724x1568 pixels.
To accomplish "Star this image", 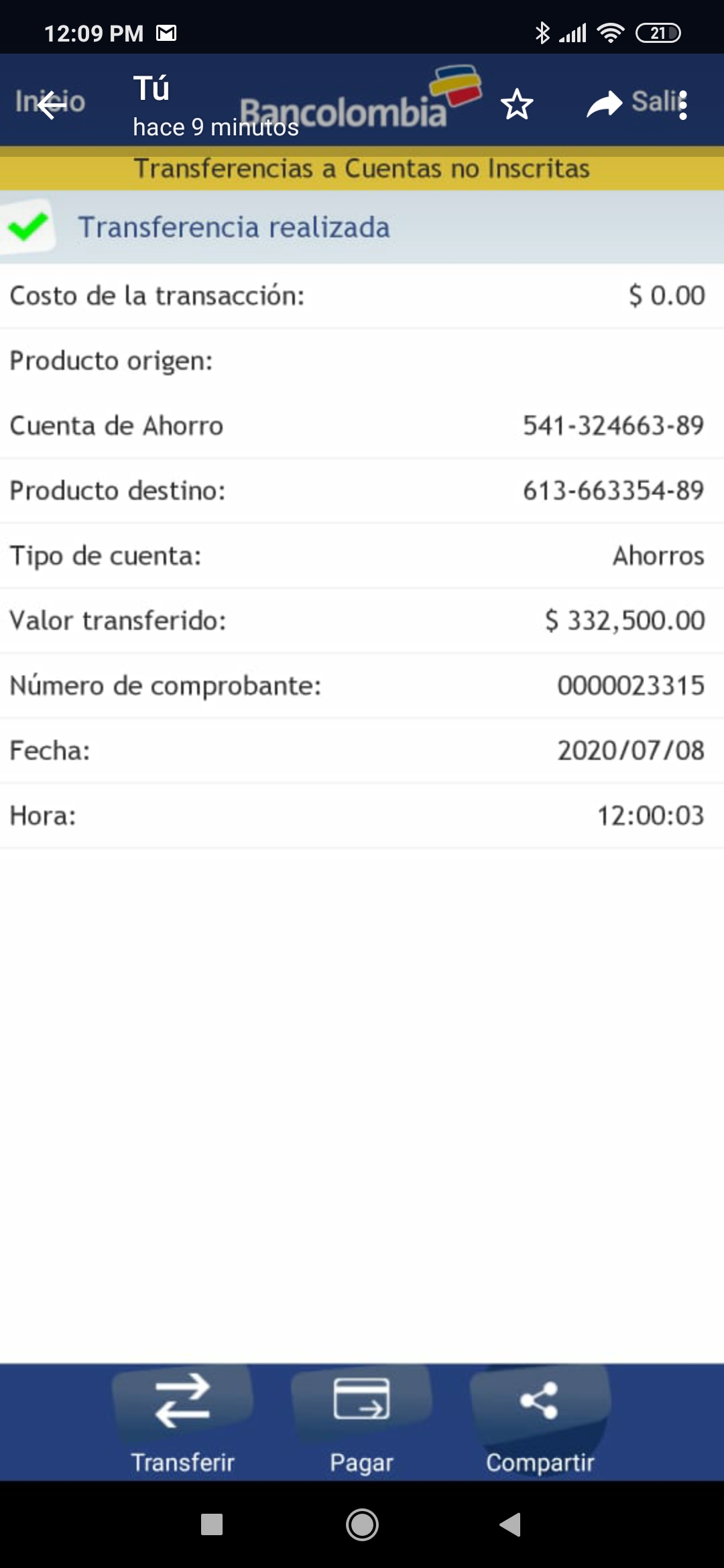I will click(517, 105).
